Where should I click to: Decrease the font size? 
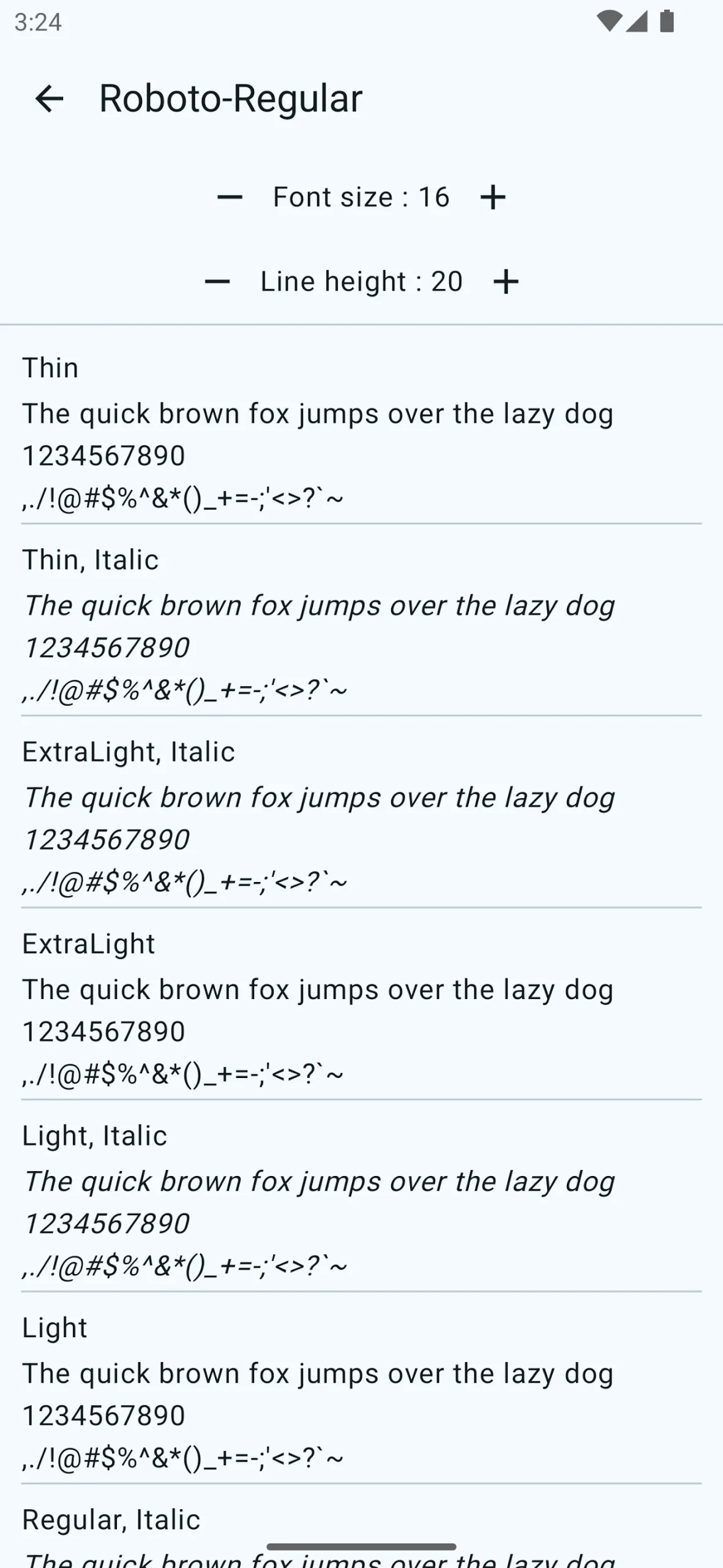pyautogui.click(x=230, y=197)
